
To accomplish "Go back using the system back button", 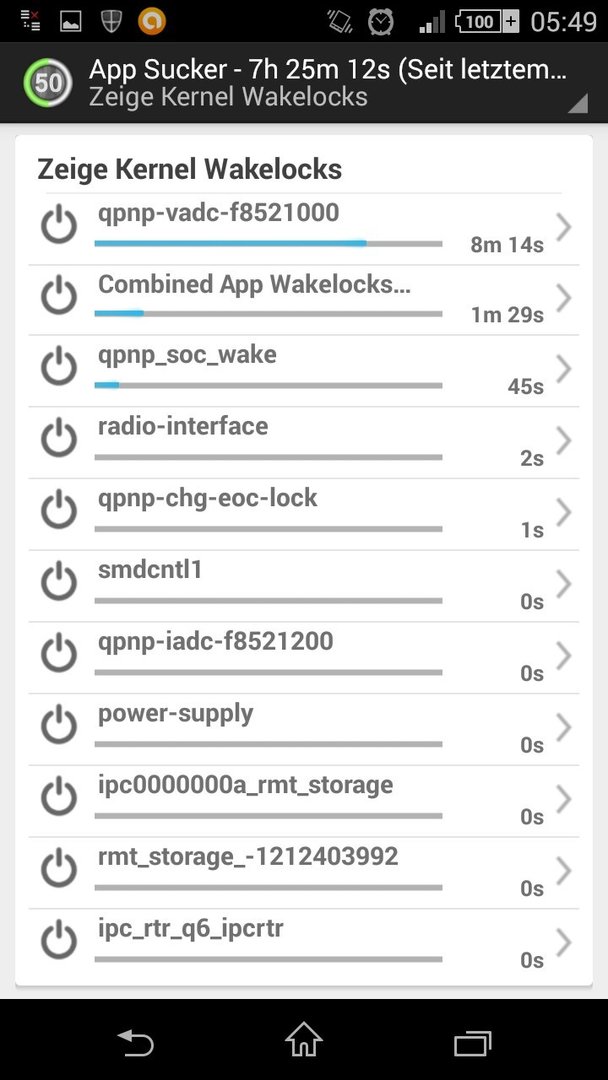I will coord(135,1041).
